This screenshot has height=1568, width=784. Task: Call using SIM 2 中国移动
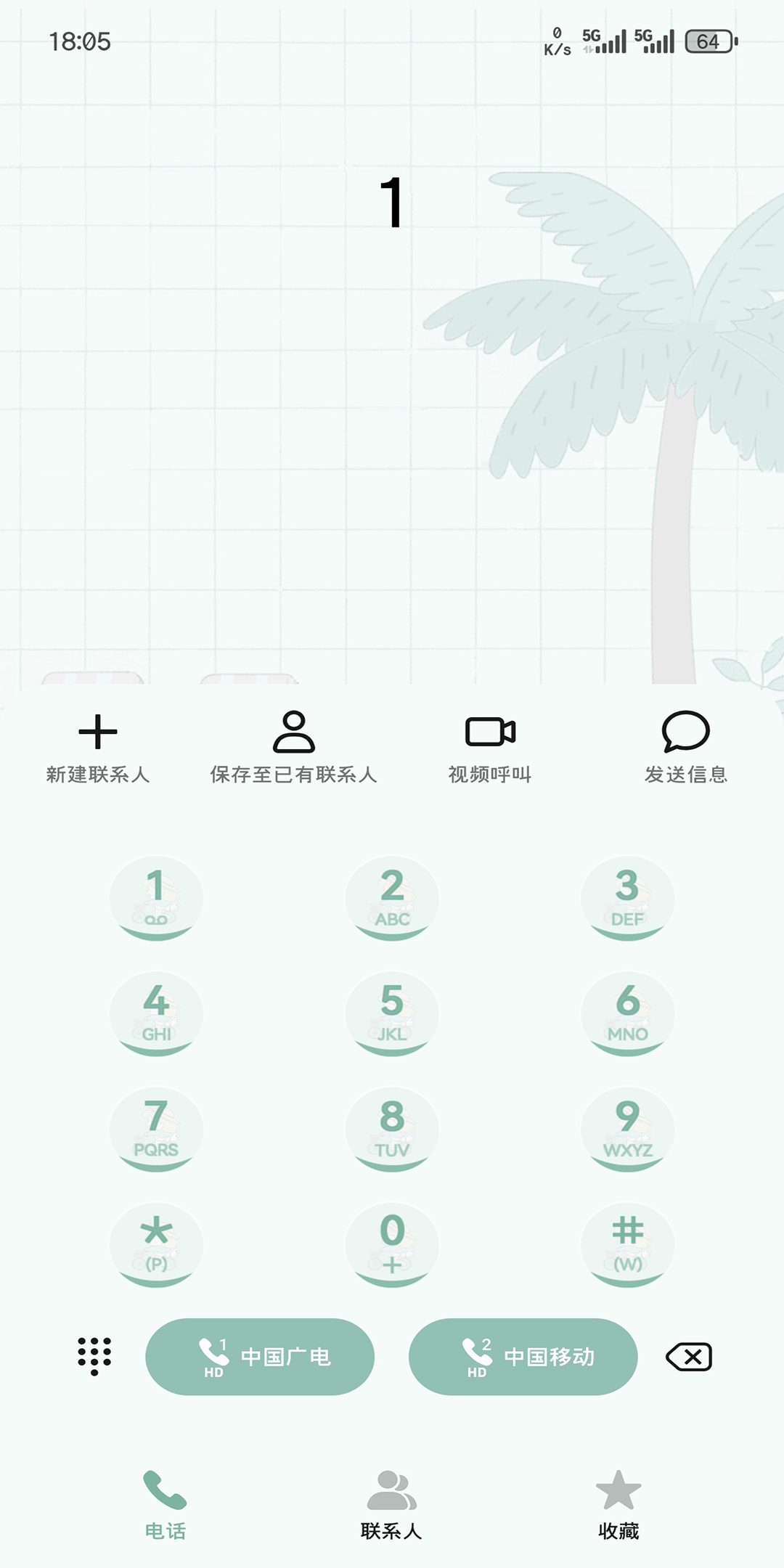click(x=523, y=1357)
